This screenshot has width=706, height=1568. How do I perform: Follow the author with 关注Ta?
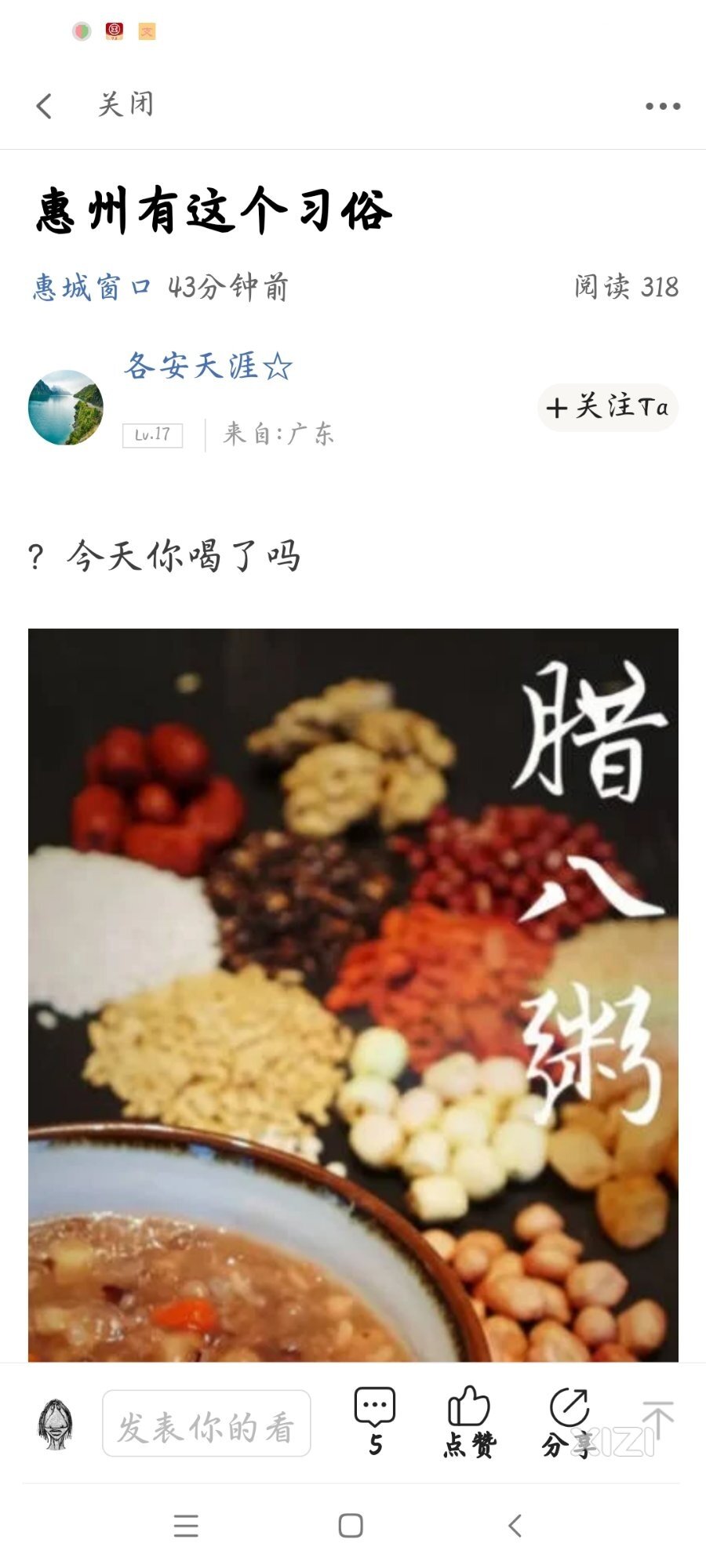click(x=608, y=407)
